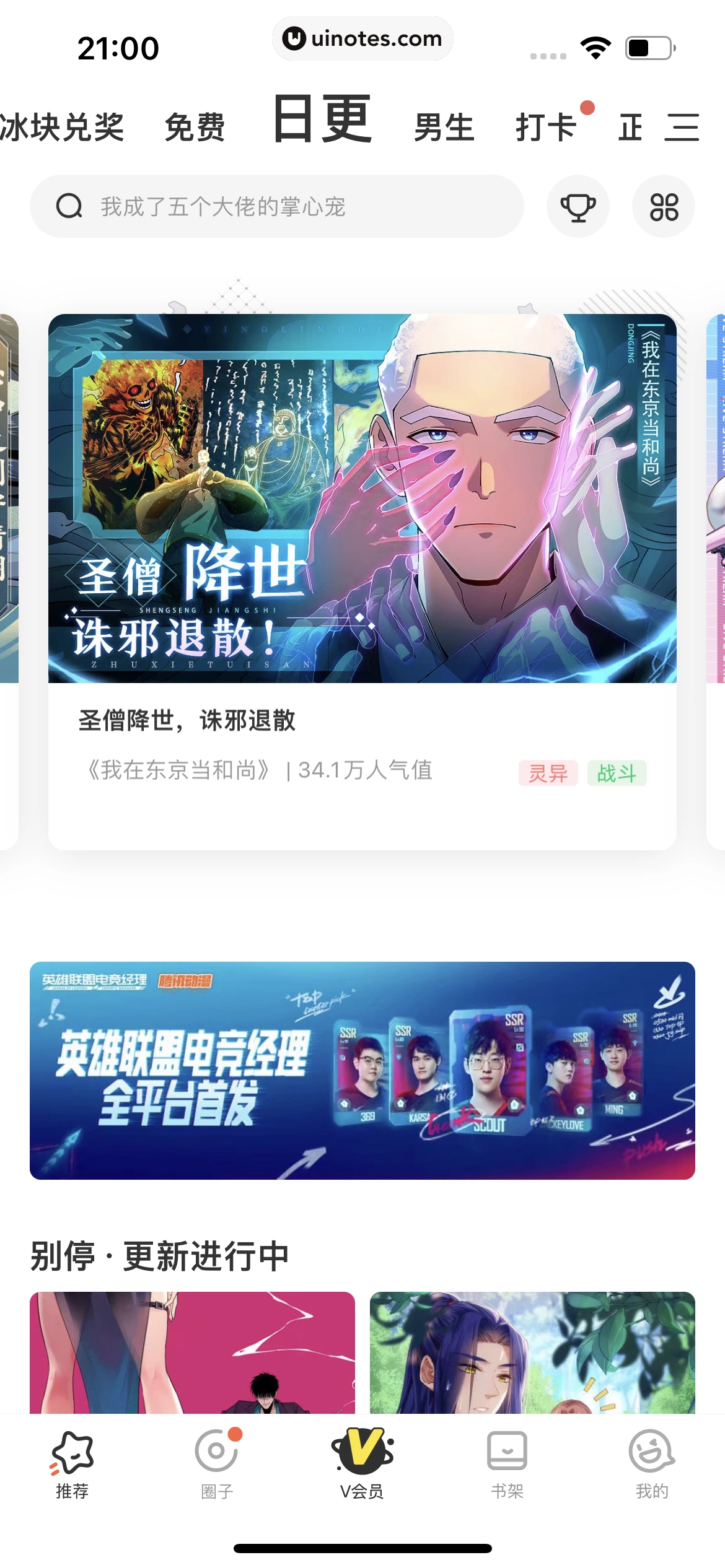Open the 打卡 check-in with notification dot
This screenshot has width=725, height=1568.
(x=544, y=127)
